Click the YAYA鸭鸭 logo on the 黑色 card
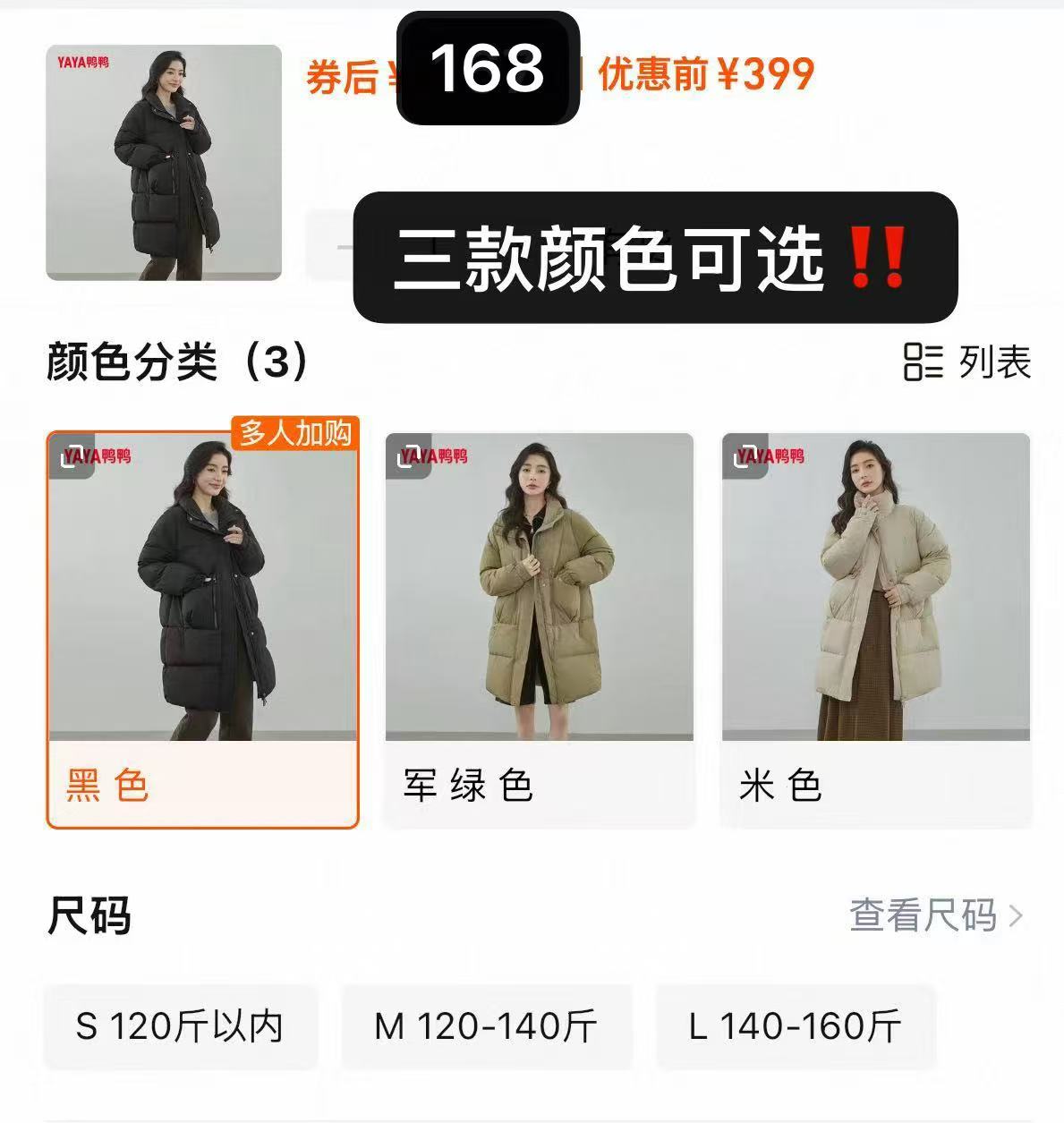 point(98,456)
